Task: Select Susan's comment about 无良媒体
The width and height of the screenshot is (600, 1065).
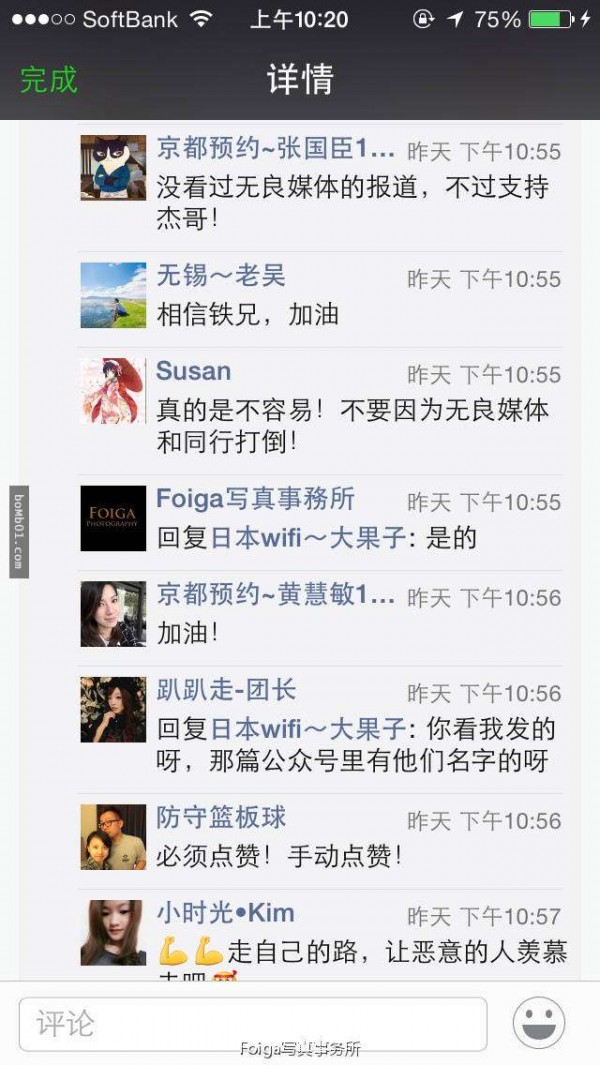Action: (x=352, y=426)
